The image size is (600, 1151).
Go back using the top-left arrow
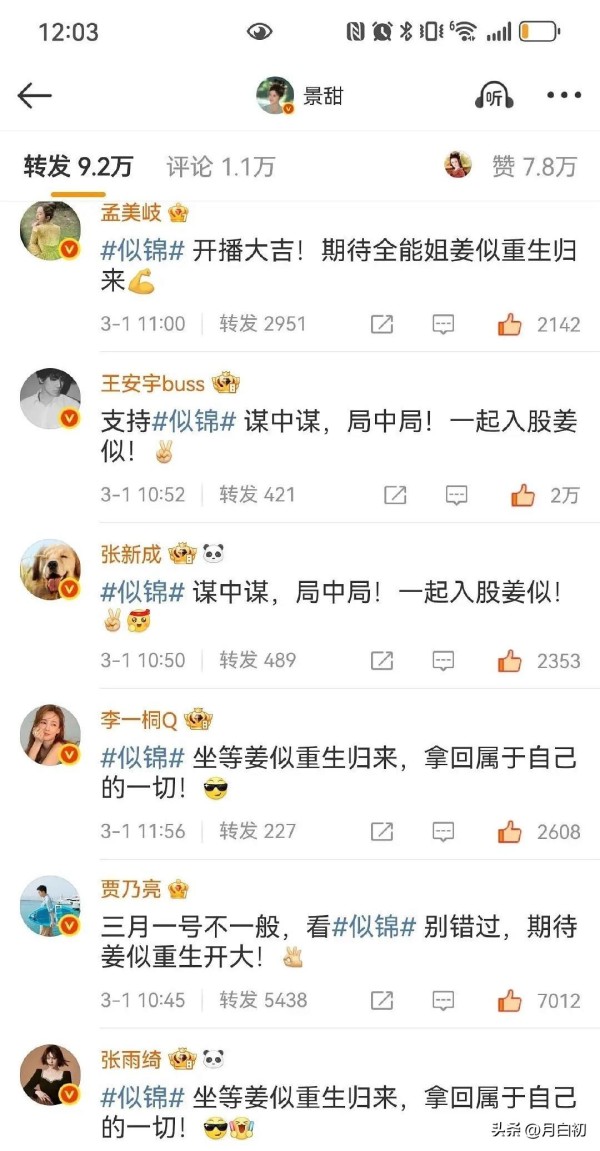(x=34, y=95)
